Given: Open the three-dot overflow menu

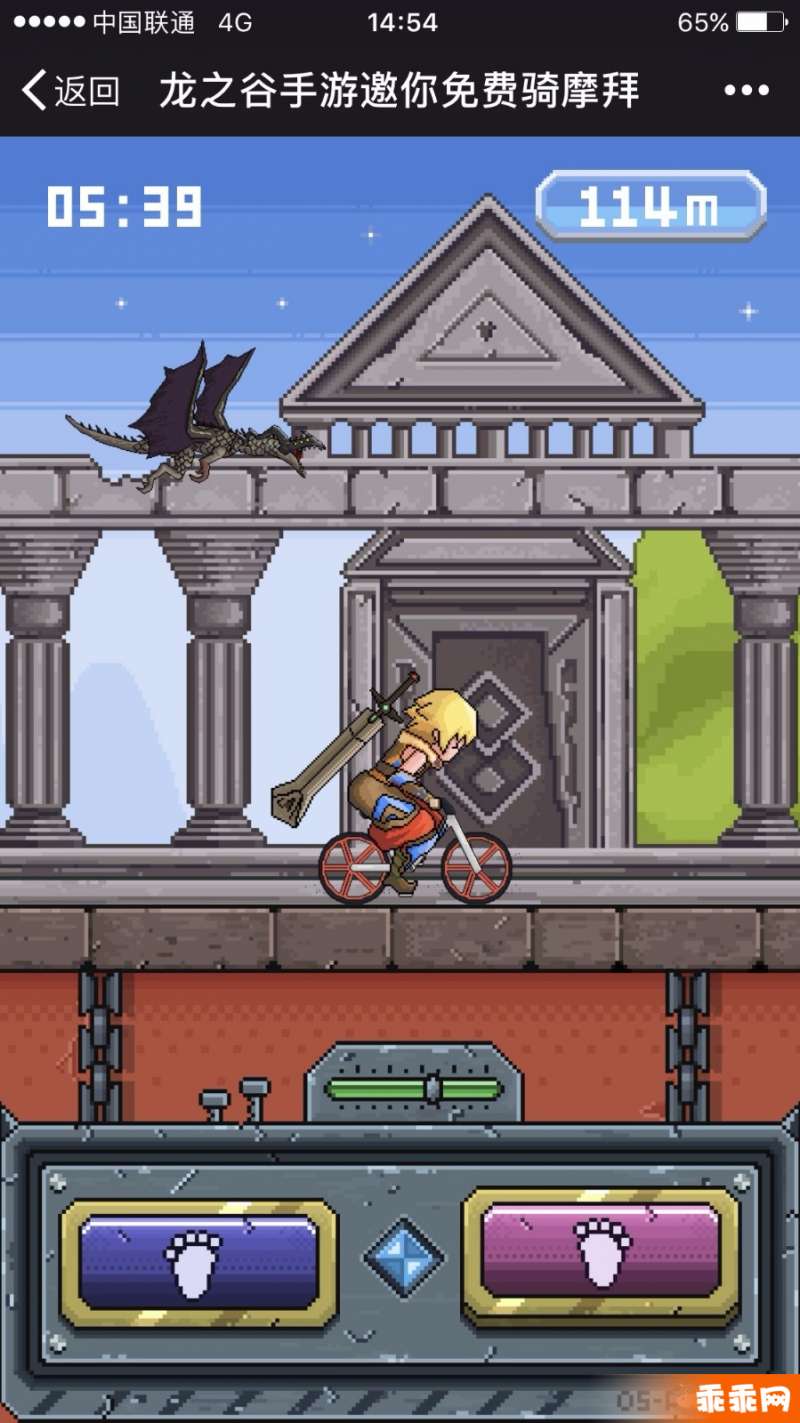Looking at the screenshot, I should point(746,91).
